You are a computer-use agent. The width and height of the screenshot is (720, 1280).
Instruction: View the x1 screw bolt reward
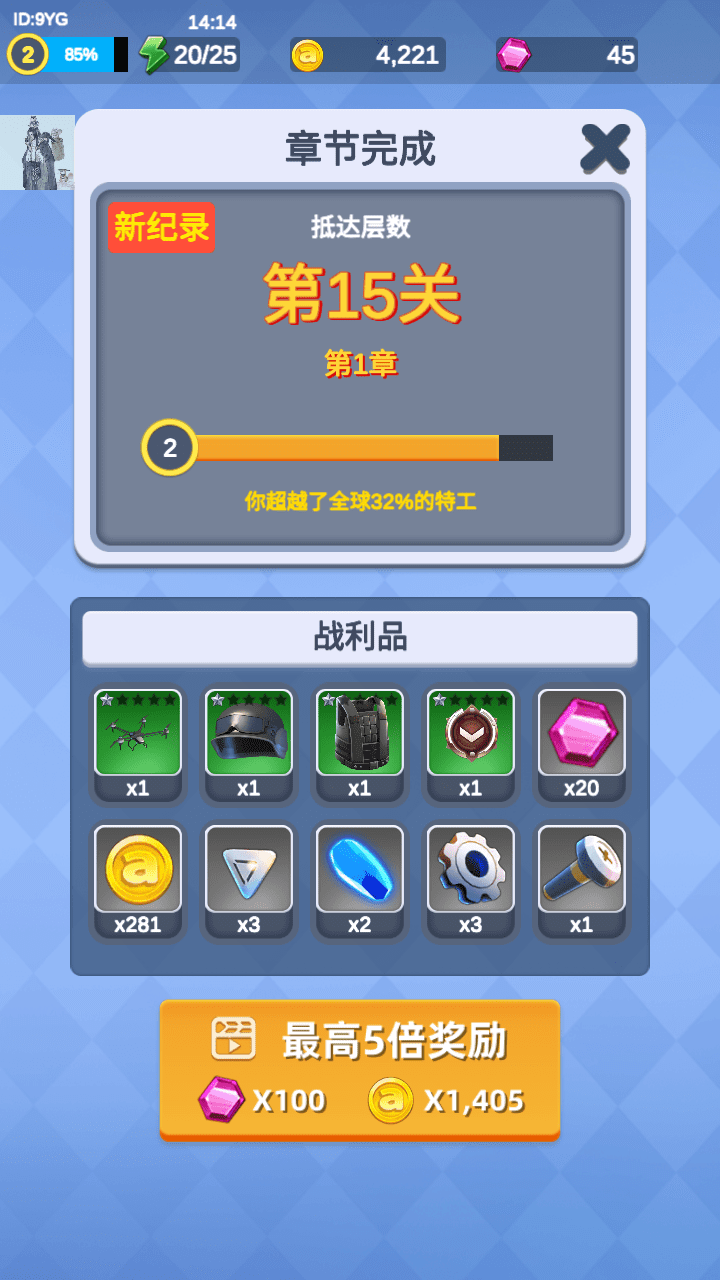582,869
